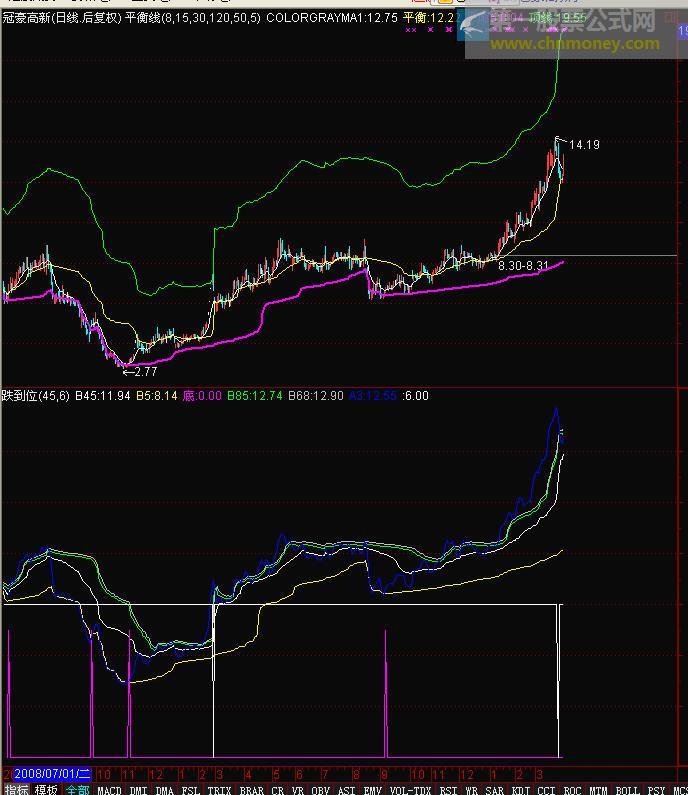This screenshot has width=688, height=795.
Task: Select the RSI indicator tab
Action: [x=448, y=789]
